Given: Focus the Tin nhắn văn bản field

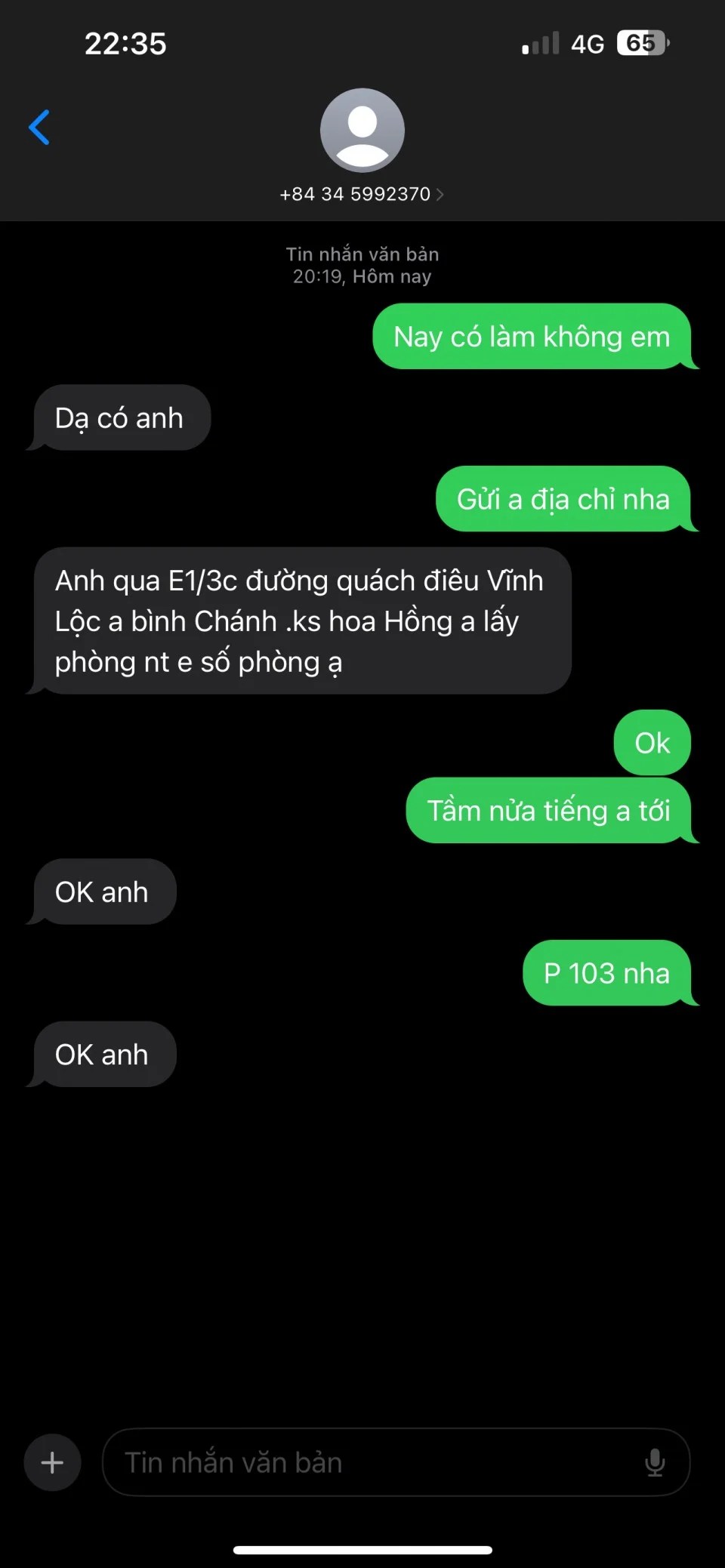Looking at the screenshot, I should pos(362,1462).
